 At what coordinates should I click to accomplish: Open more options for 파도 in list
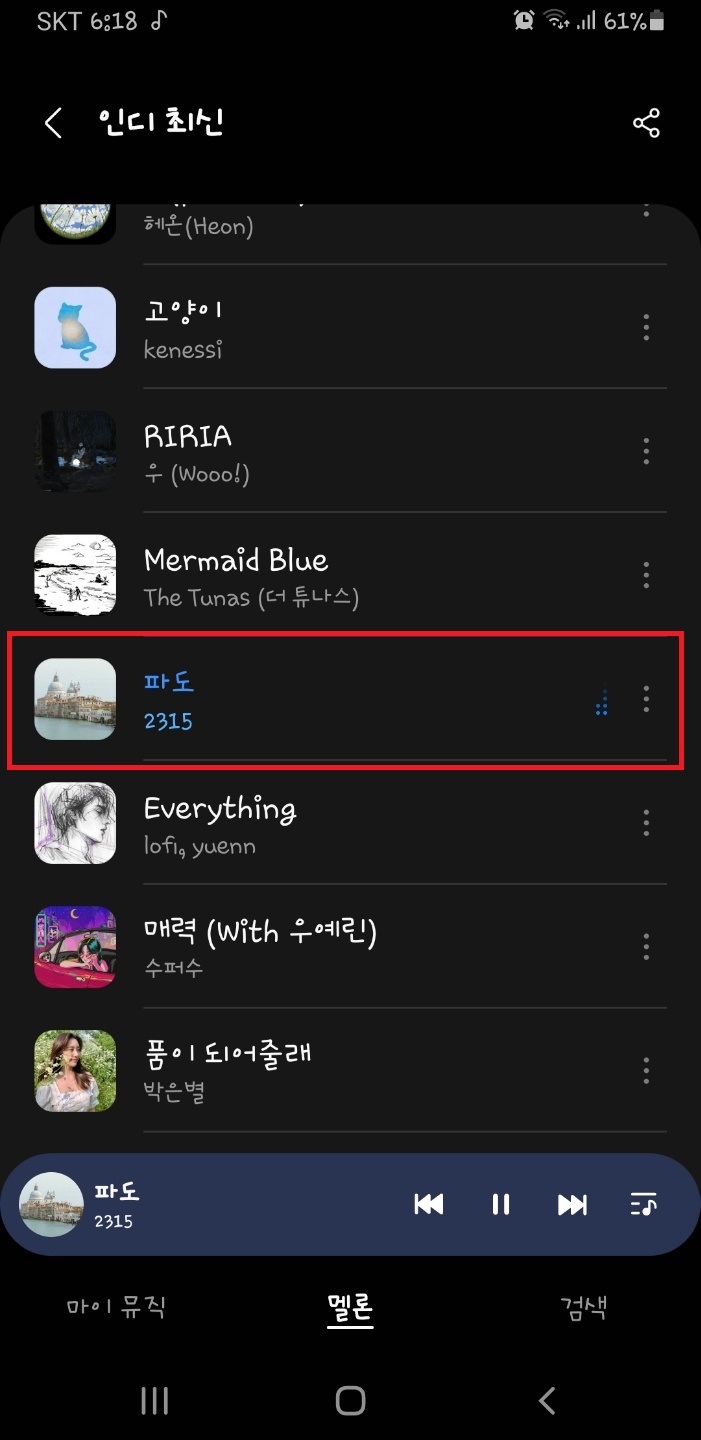click(x=646, y=699)
